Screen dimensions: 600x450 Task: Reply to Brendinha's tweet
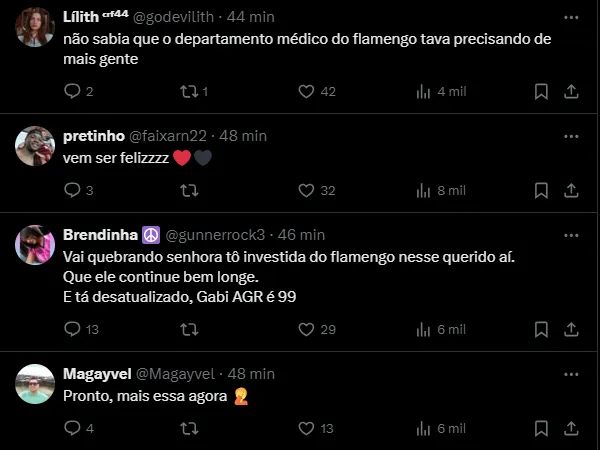[72, 329]
